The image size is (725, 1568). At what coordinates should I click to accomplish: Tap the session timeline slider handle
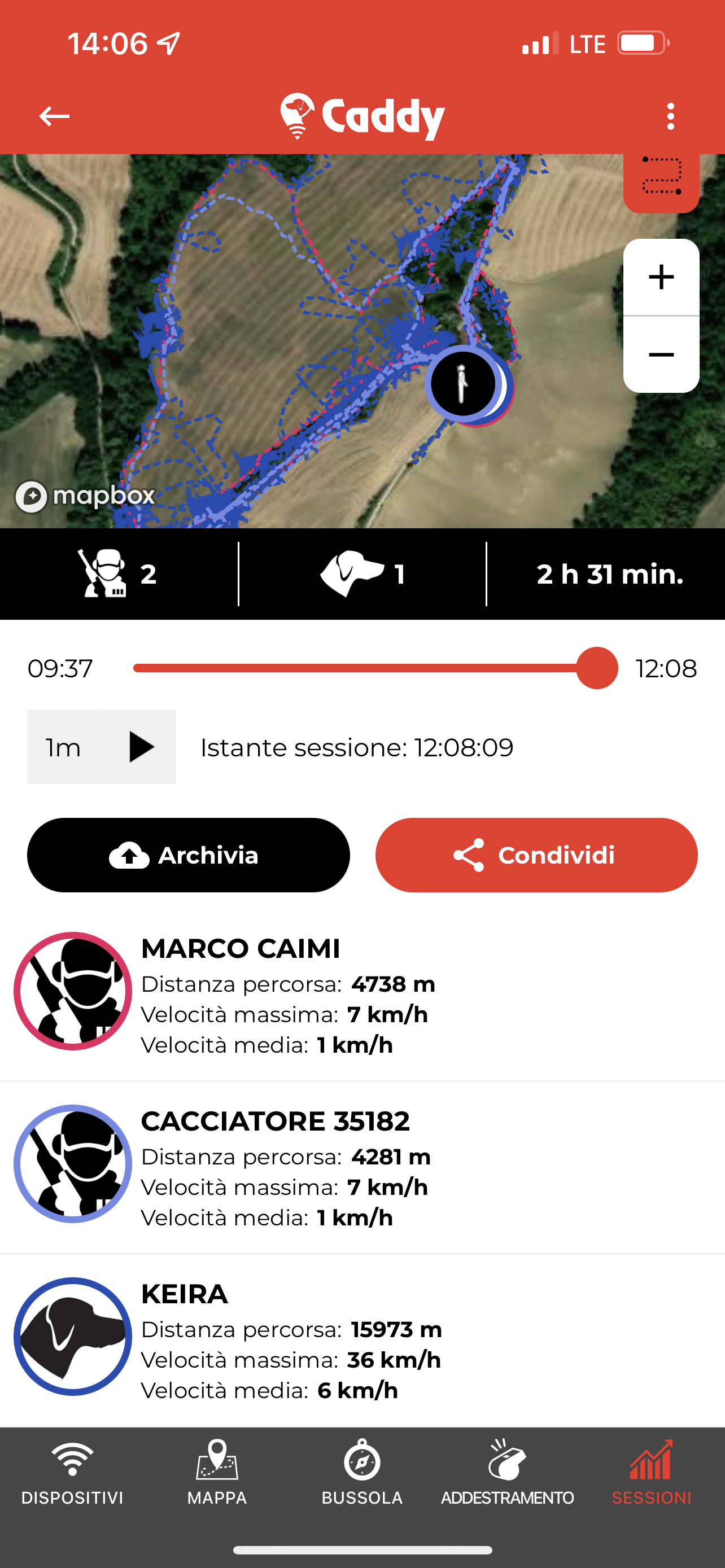(x=597, y=668)
